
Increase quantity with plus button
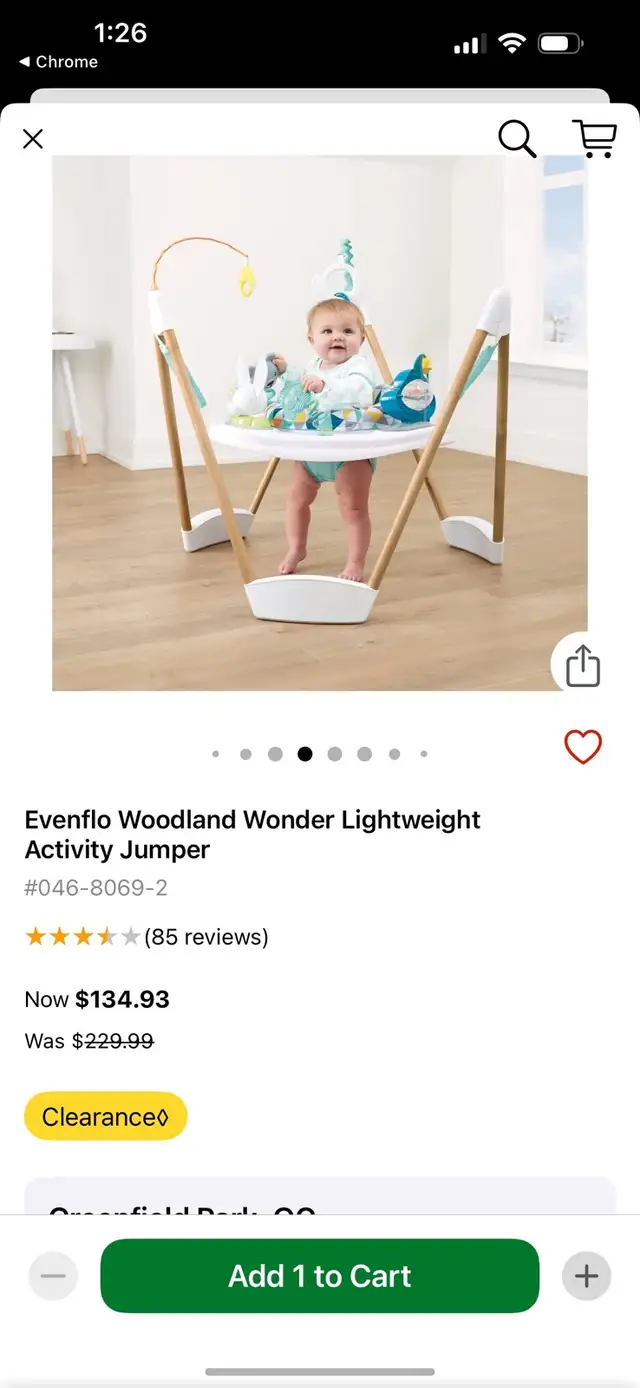pos(586,1276)
